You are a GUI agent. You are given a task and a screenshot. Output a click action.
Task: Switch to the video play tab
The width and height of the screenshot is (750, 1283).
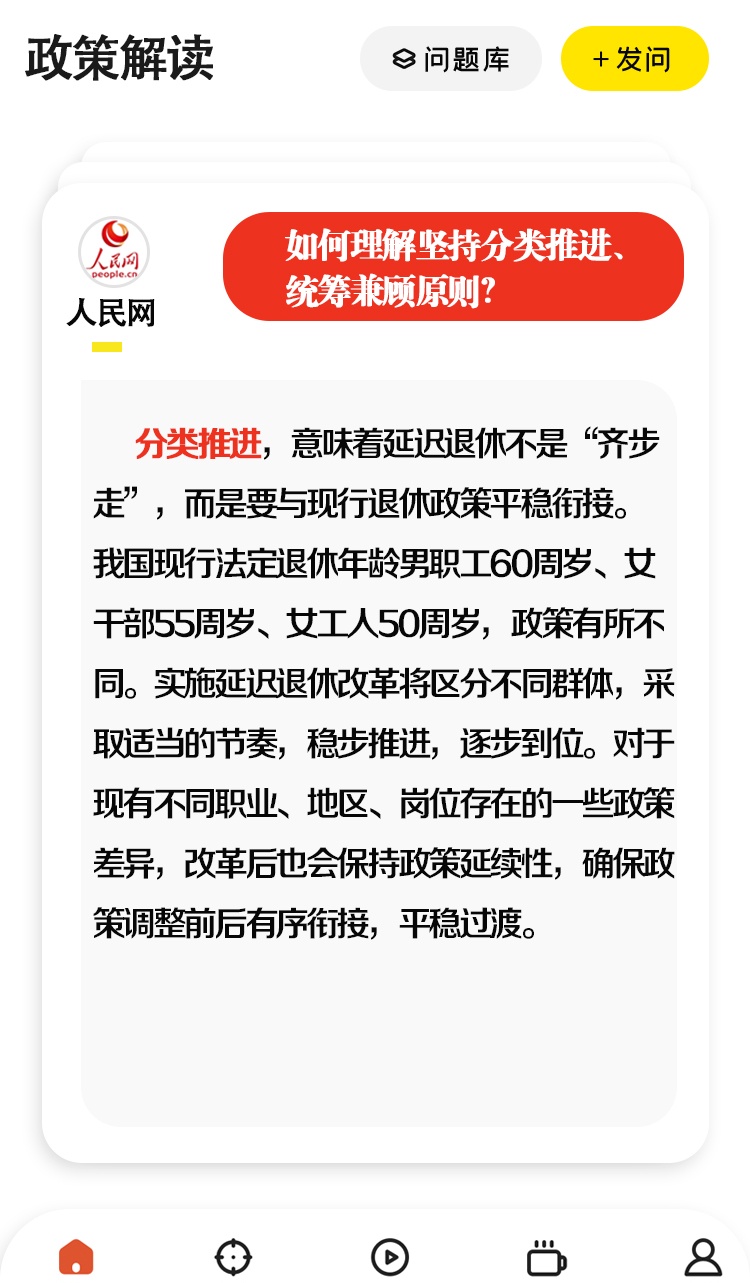point(389,1256)
